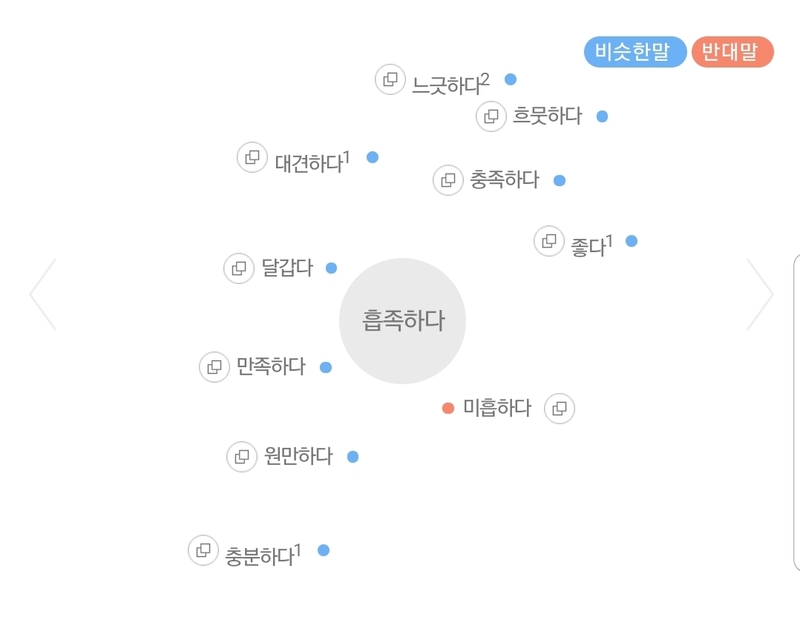Image resolution: width=800 pixels, height=617 pixels.
Task: Open the word 좋다
Action: tap(588, 247)
